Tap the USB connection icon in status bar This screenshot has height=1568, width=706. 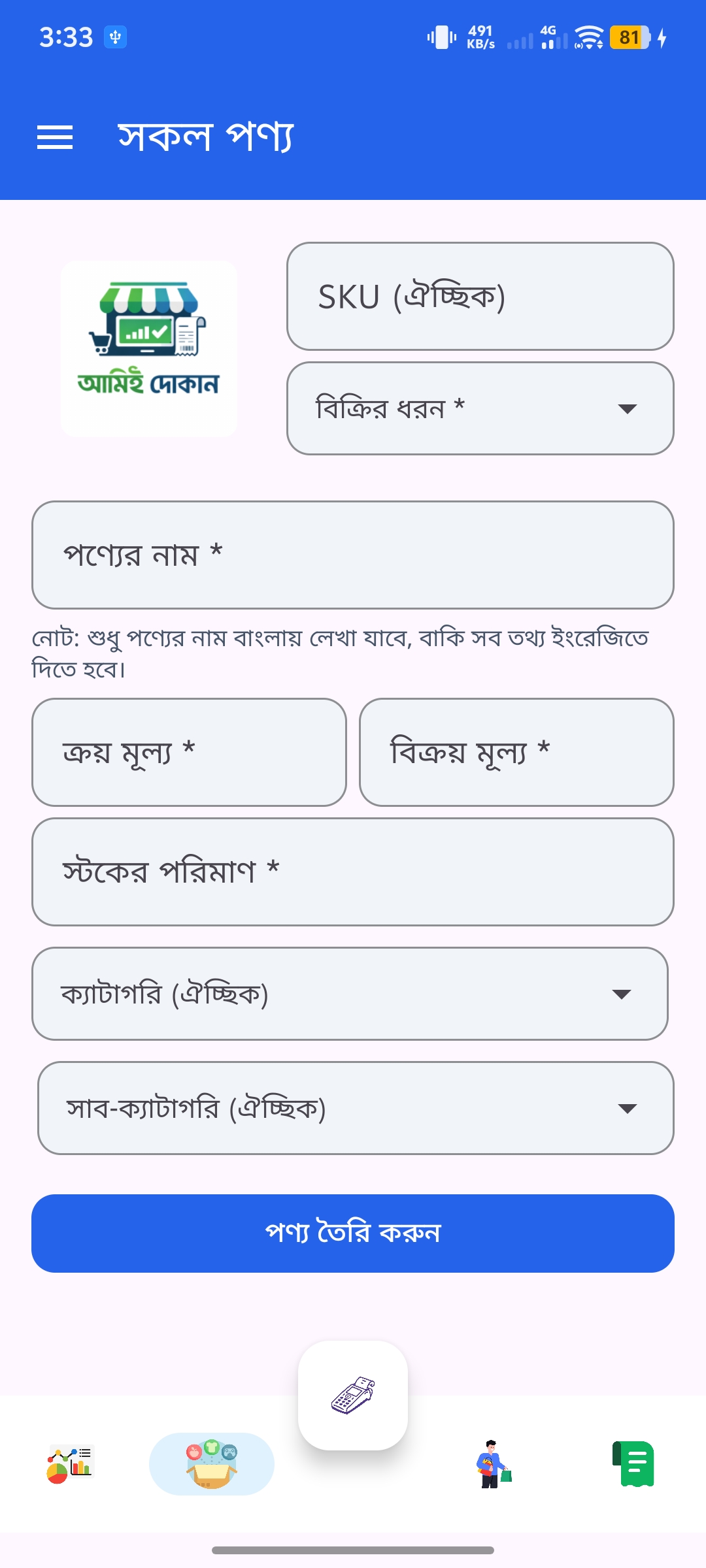coord(115,37)
